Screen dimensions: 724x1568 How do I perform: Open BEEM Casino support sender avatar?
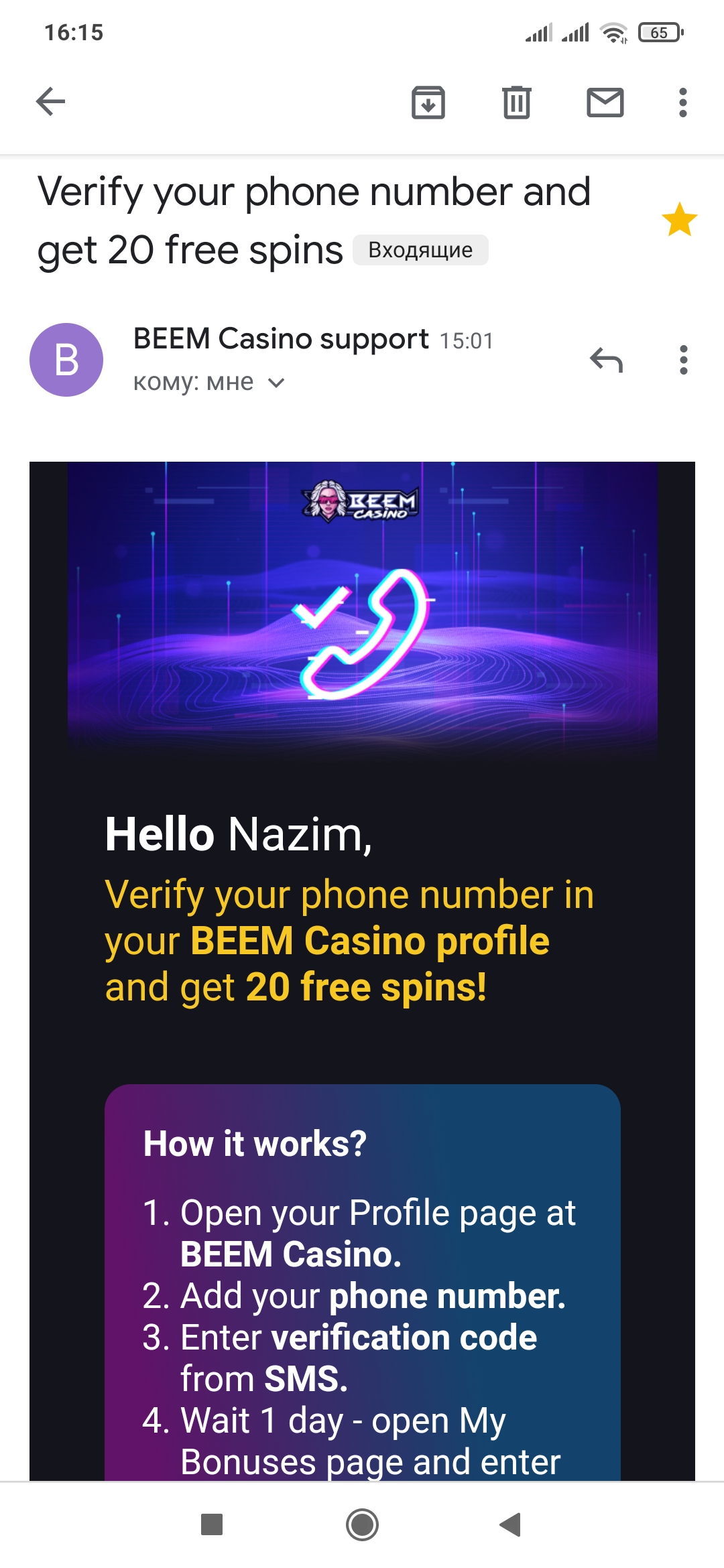pos(66,360)
